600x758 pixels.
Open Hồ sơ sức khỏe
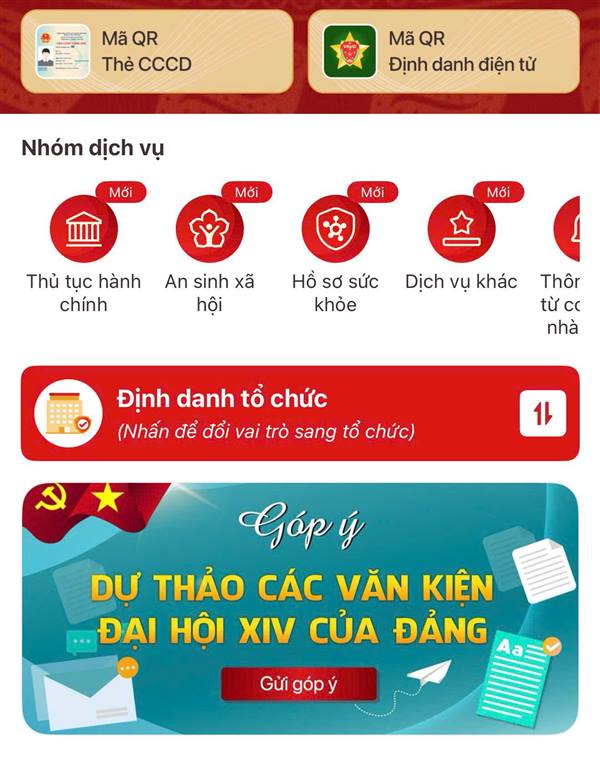[336, 229]
